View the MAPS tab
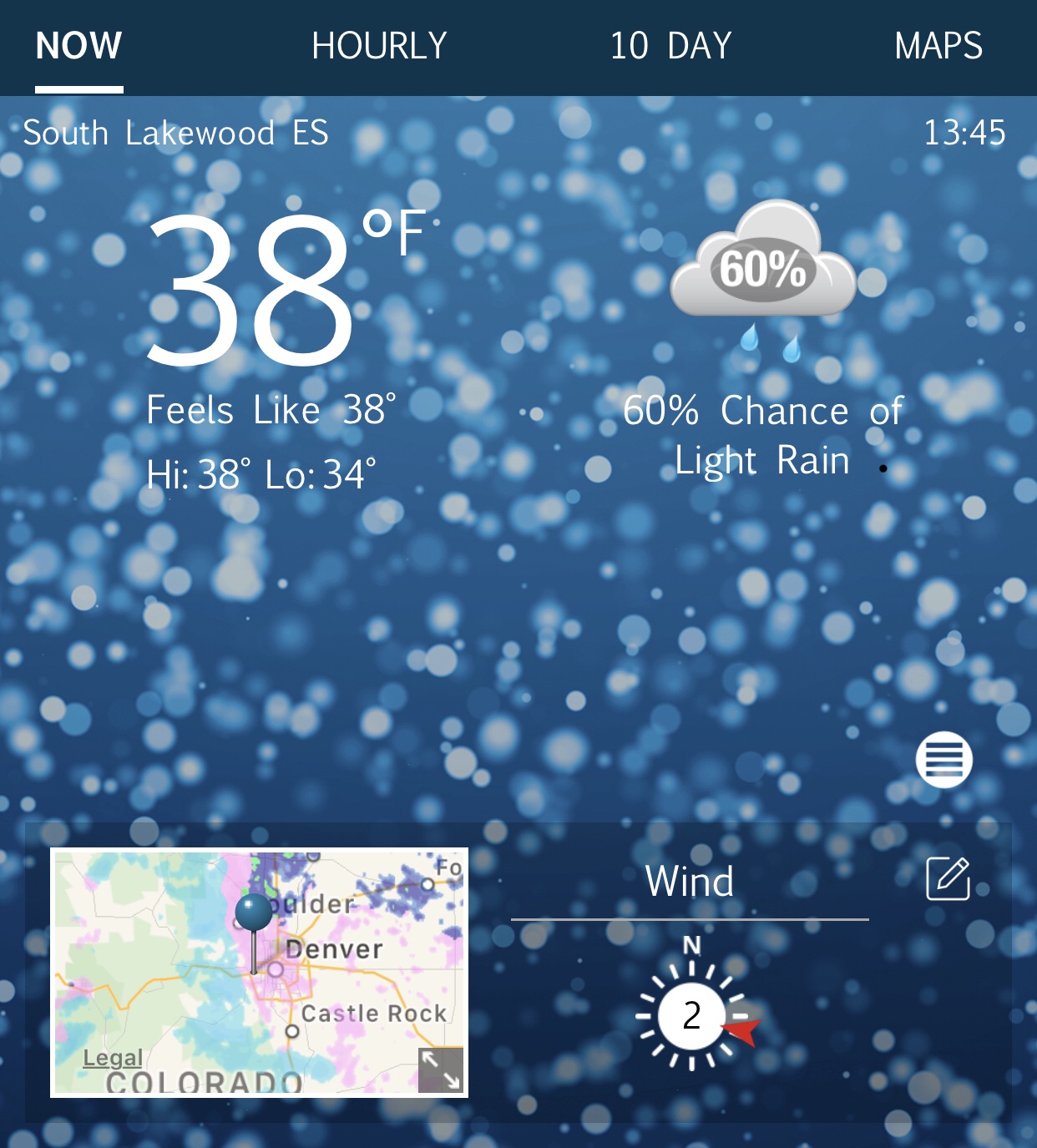The height and width of the screenshot is (1148, 1037). 937,46
